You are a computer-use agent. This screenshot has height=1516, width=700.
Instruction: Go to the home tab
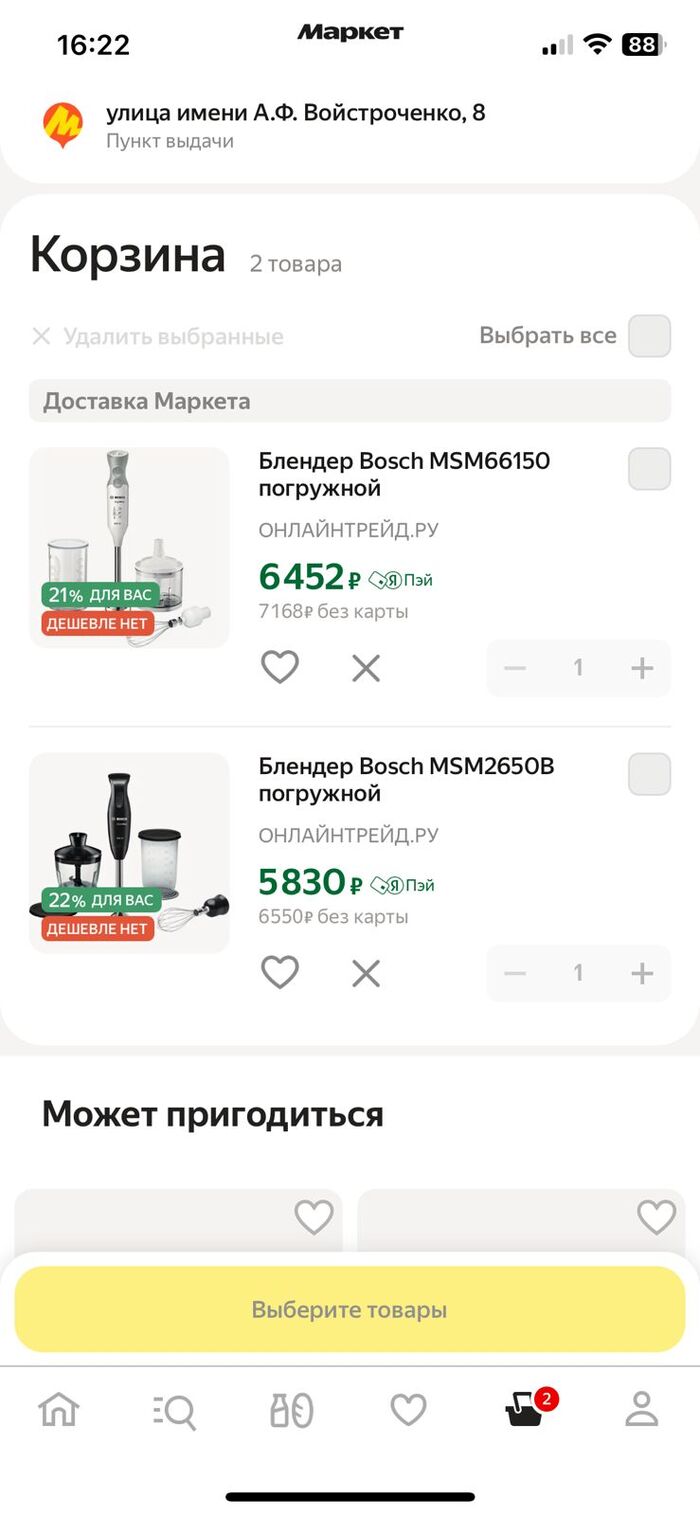point(59,1410)
